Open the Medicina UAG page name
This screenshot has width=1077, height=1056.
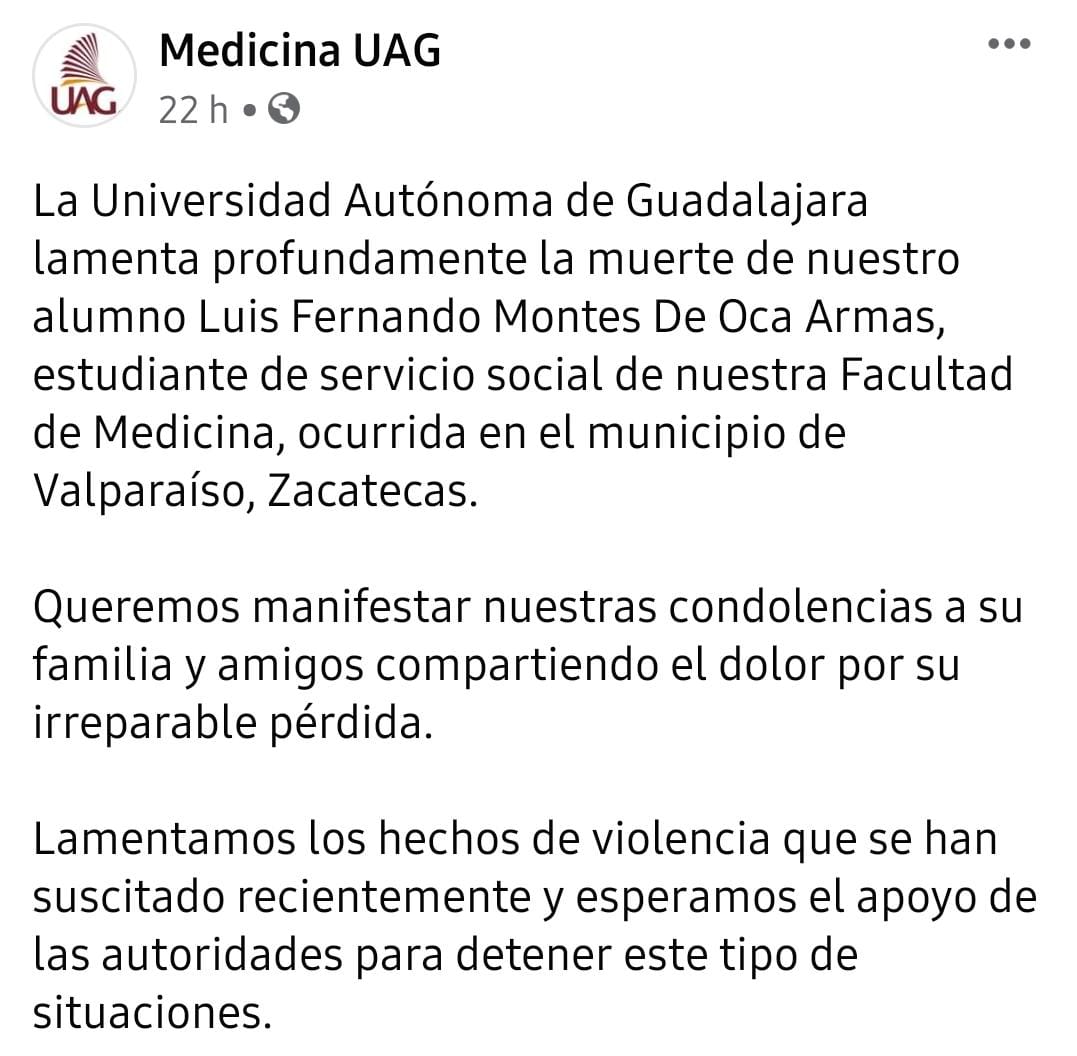(300, 50)
